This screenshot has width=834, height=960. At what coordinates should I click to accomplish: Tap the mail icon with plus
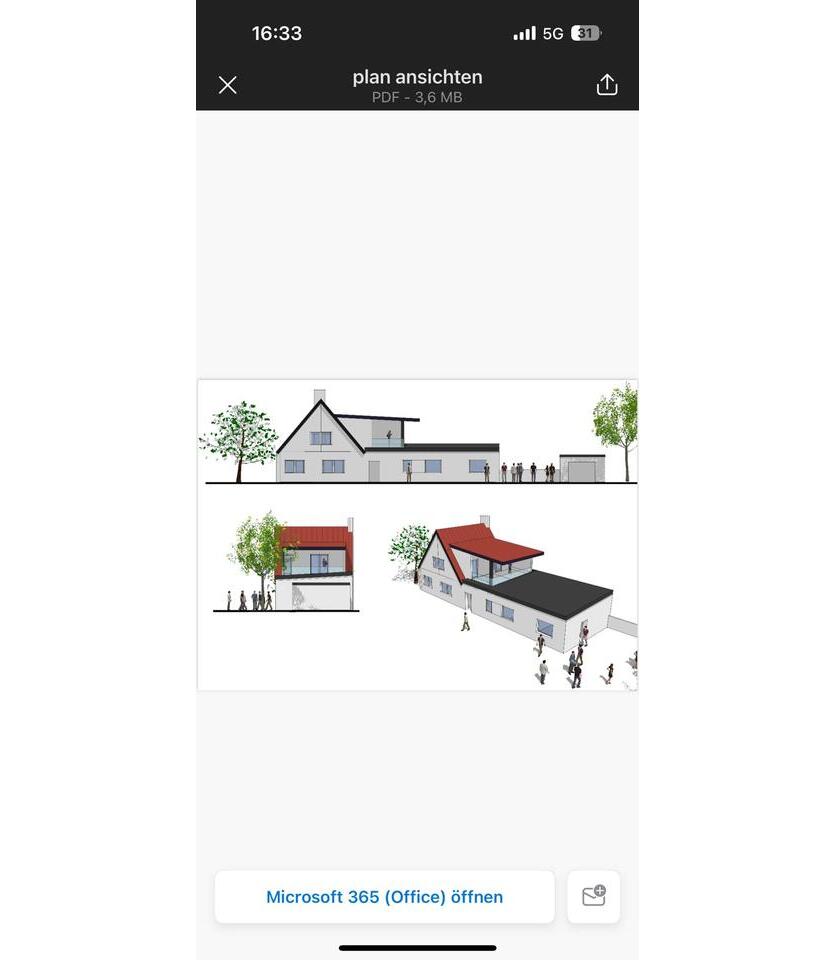pos(594,896)
